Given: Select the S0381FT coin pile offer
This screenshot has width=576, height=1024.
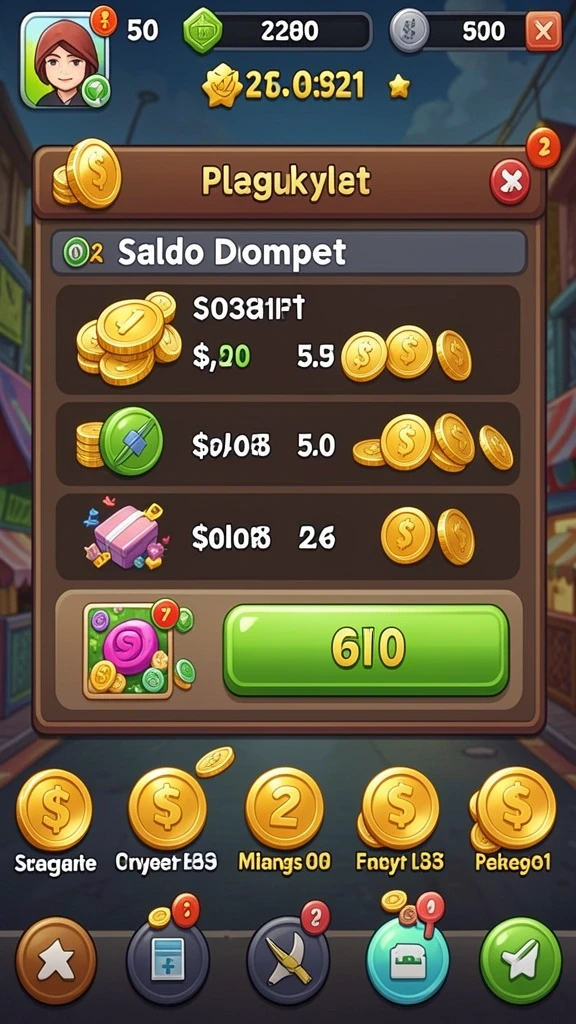Looking at the screenshot, I should coord(288,338).
